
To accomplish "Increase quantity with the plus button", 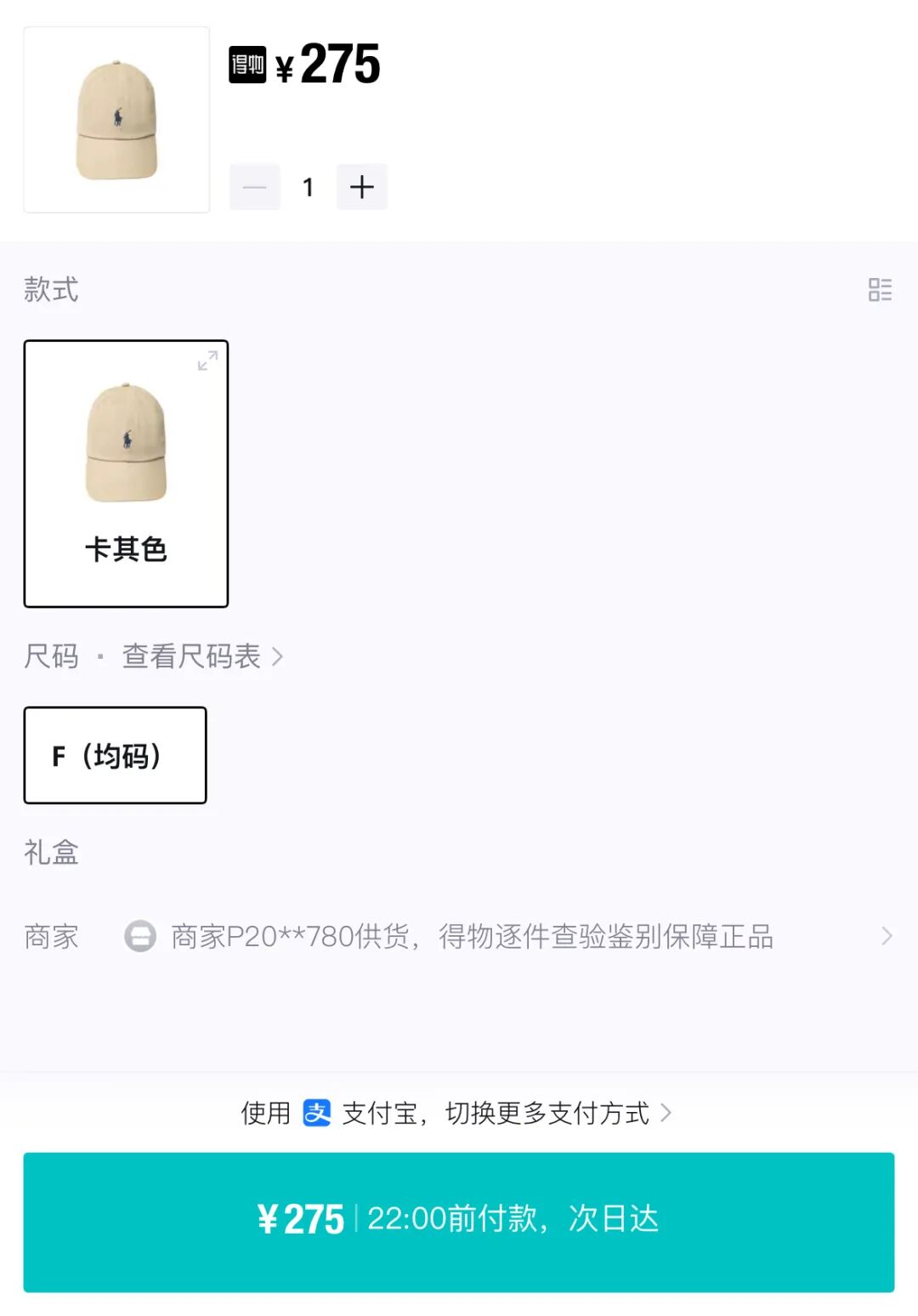I will pos(362,187).
